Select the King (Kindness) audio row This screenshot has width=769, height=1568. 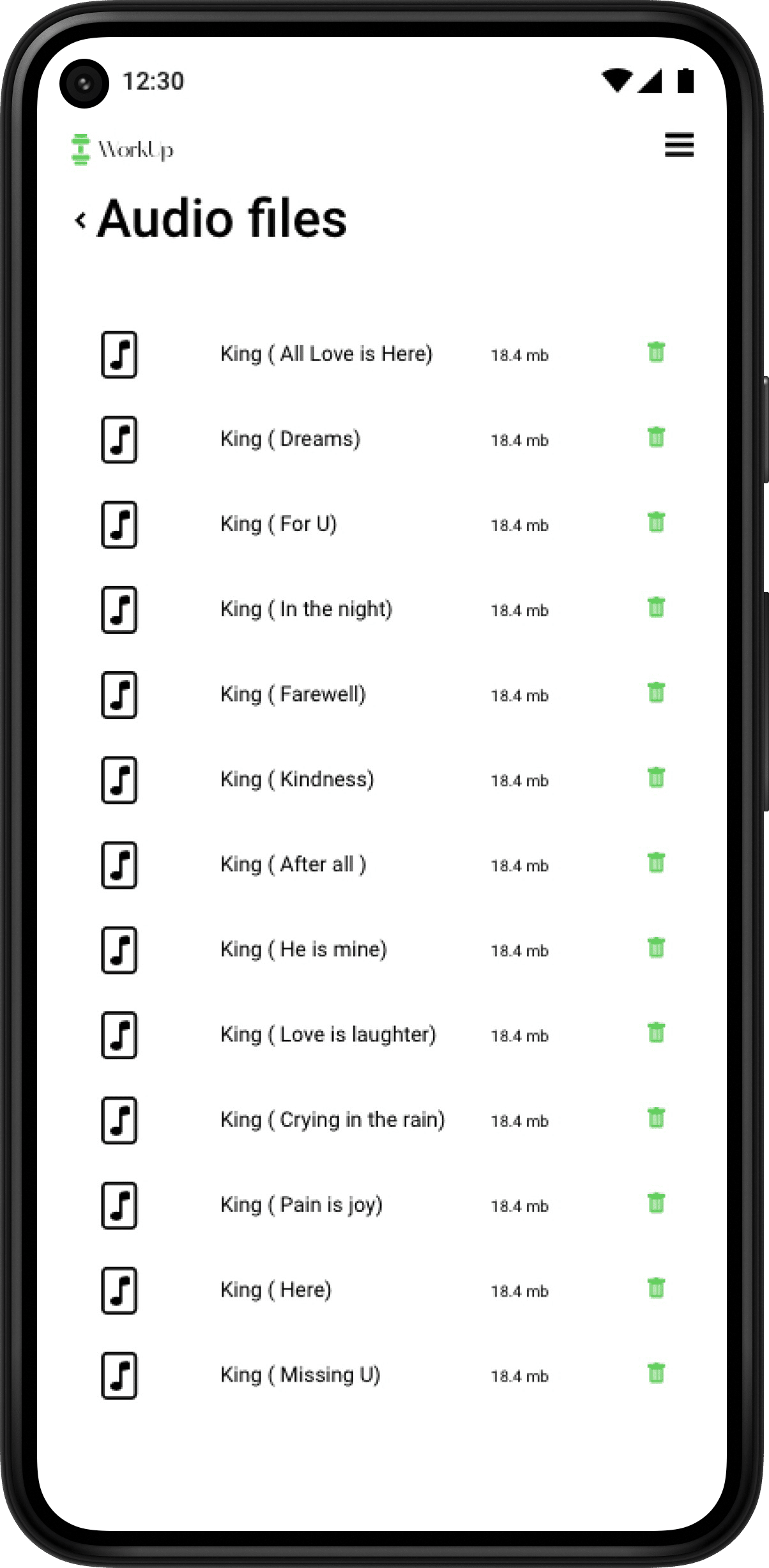(x=297, y=780)
